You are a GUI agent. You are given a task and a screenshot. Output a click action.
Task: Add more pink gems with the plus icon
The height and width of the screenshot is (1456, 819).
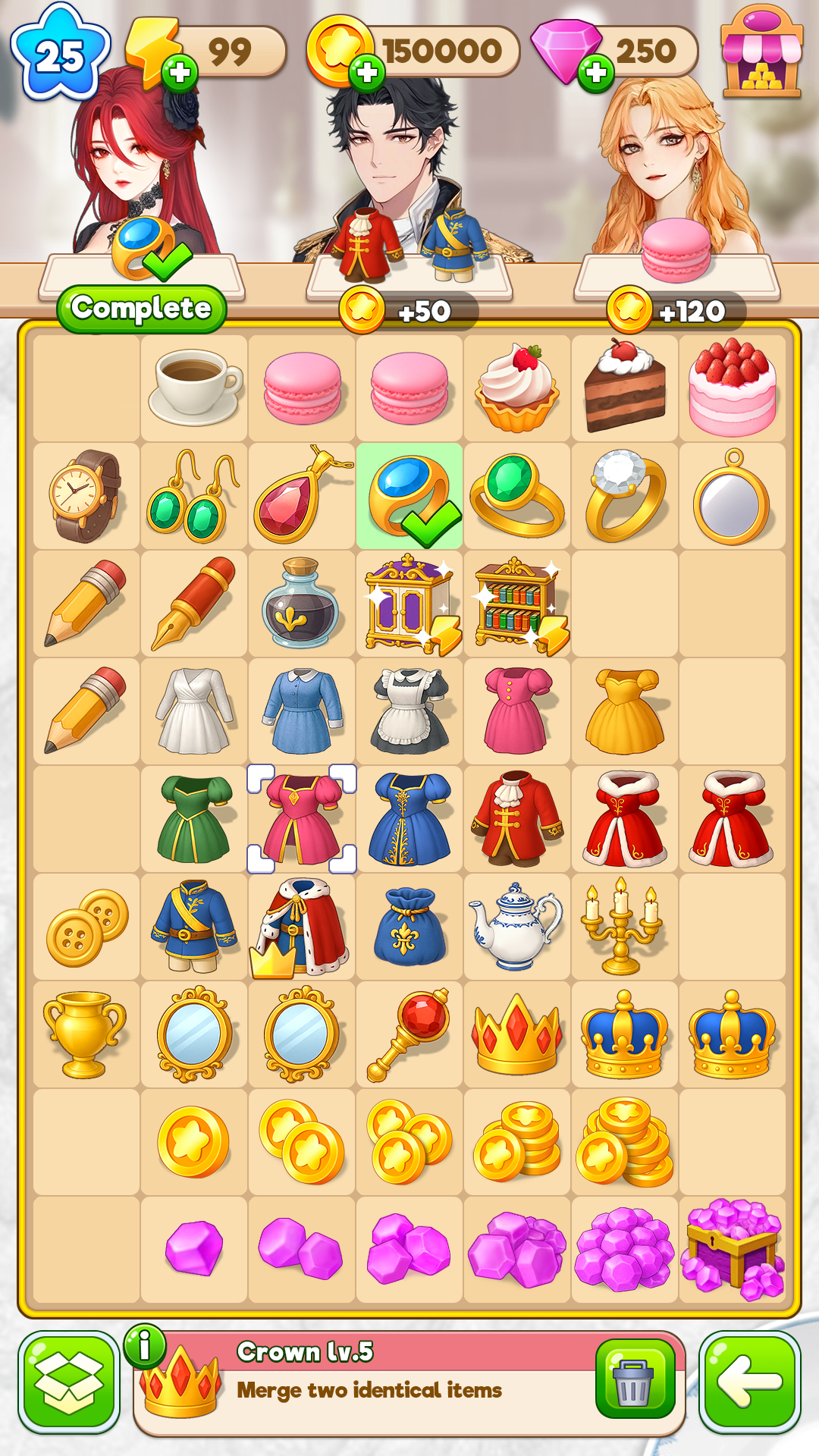(x=596, y=74)
